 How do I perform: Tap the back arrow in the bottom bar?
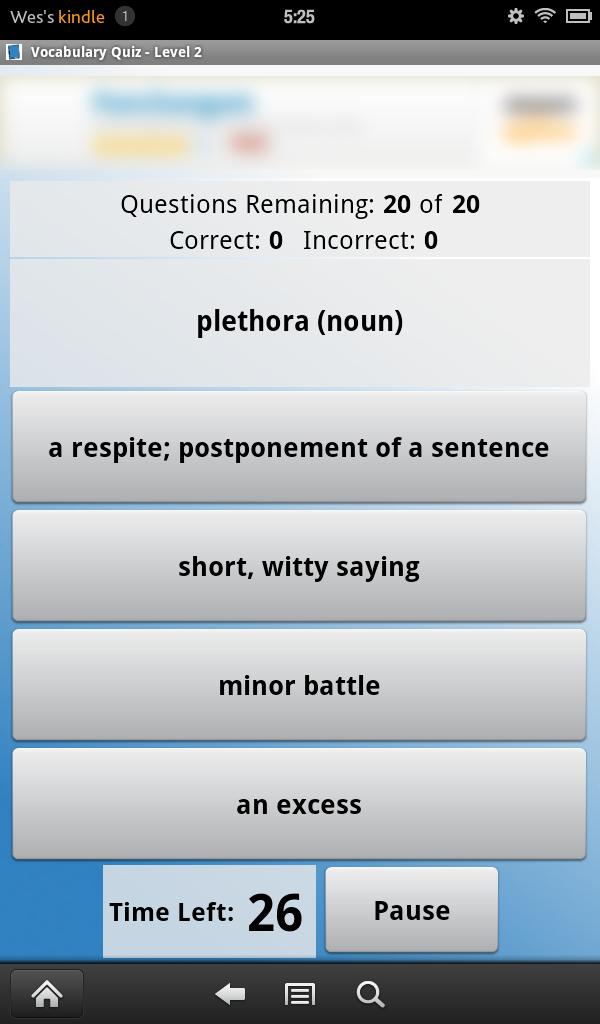(231, 993)
